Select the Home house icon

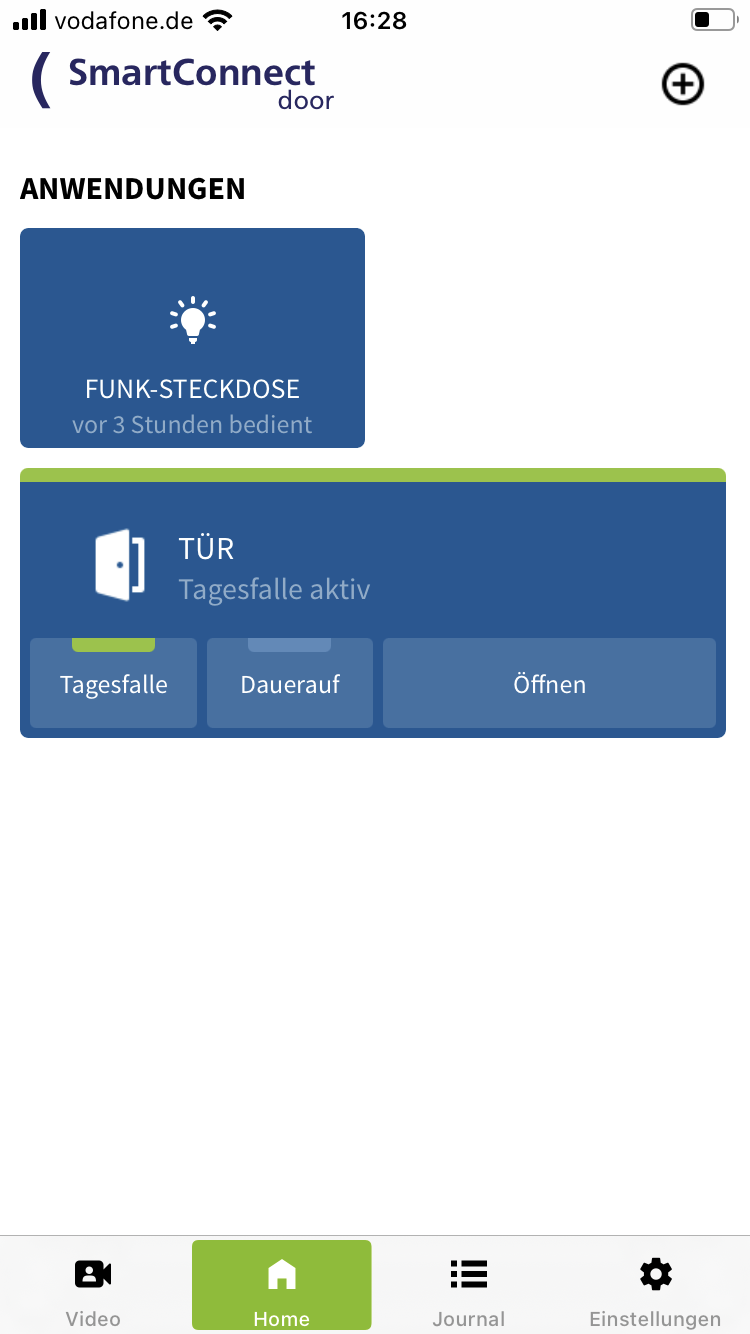click(281, 1274)
